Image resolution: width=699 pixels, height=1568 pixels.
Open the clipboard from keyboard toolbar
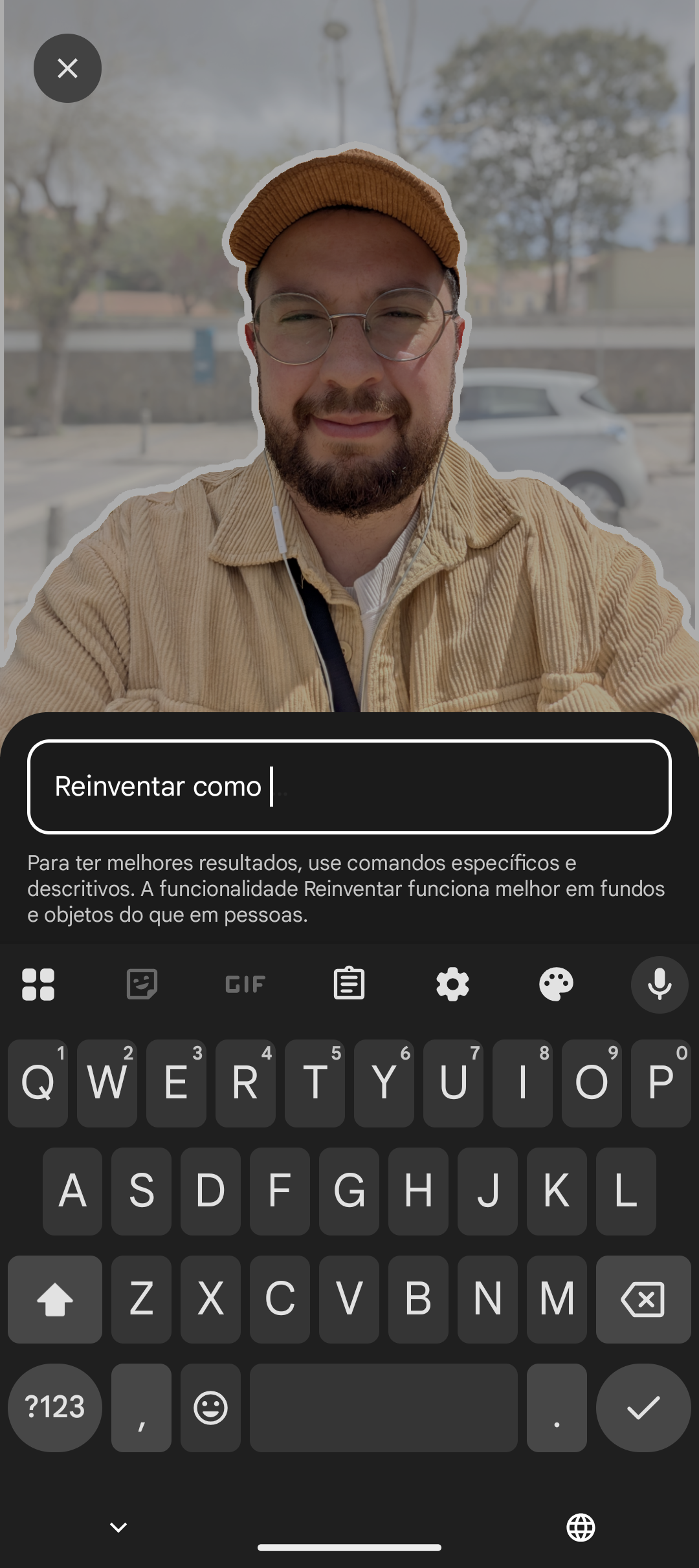(x=349, y=985)
